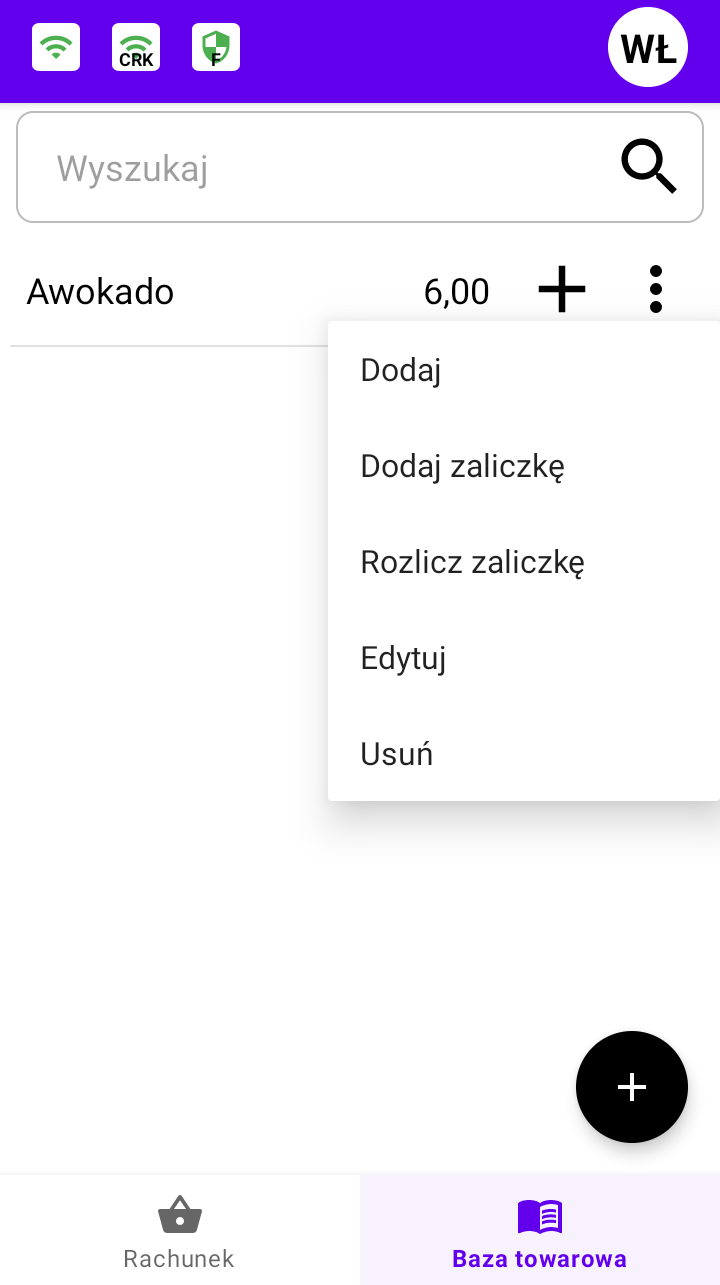Switch to the Rachunek tab
The width and height of the screenshot is (720, 1285).
tap(180, 1230)
